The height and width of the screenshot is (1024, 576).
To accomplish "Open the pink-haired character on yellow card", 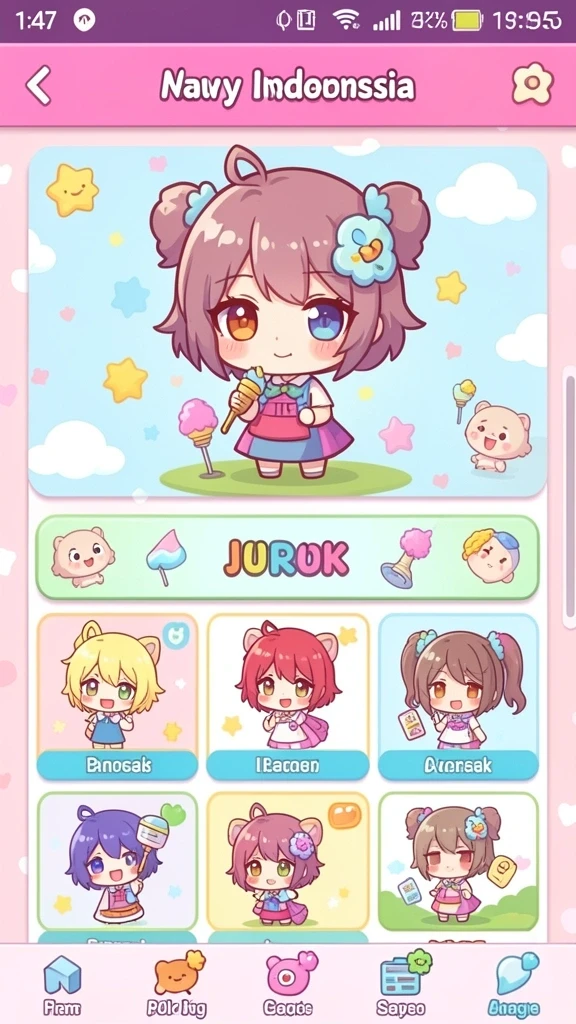I will [288, 862].
